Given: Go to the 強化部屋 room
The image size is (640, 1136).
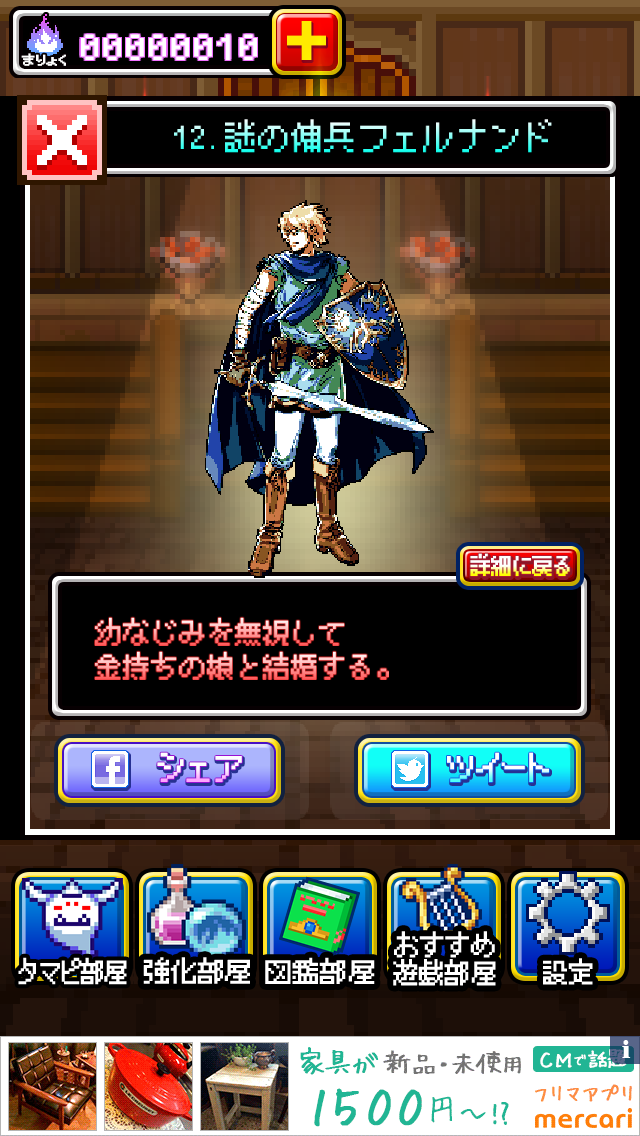Looking at the screenshot, I should (195, 929).
